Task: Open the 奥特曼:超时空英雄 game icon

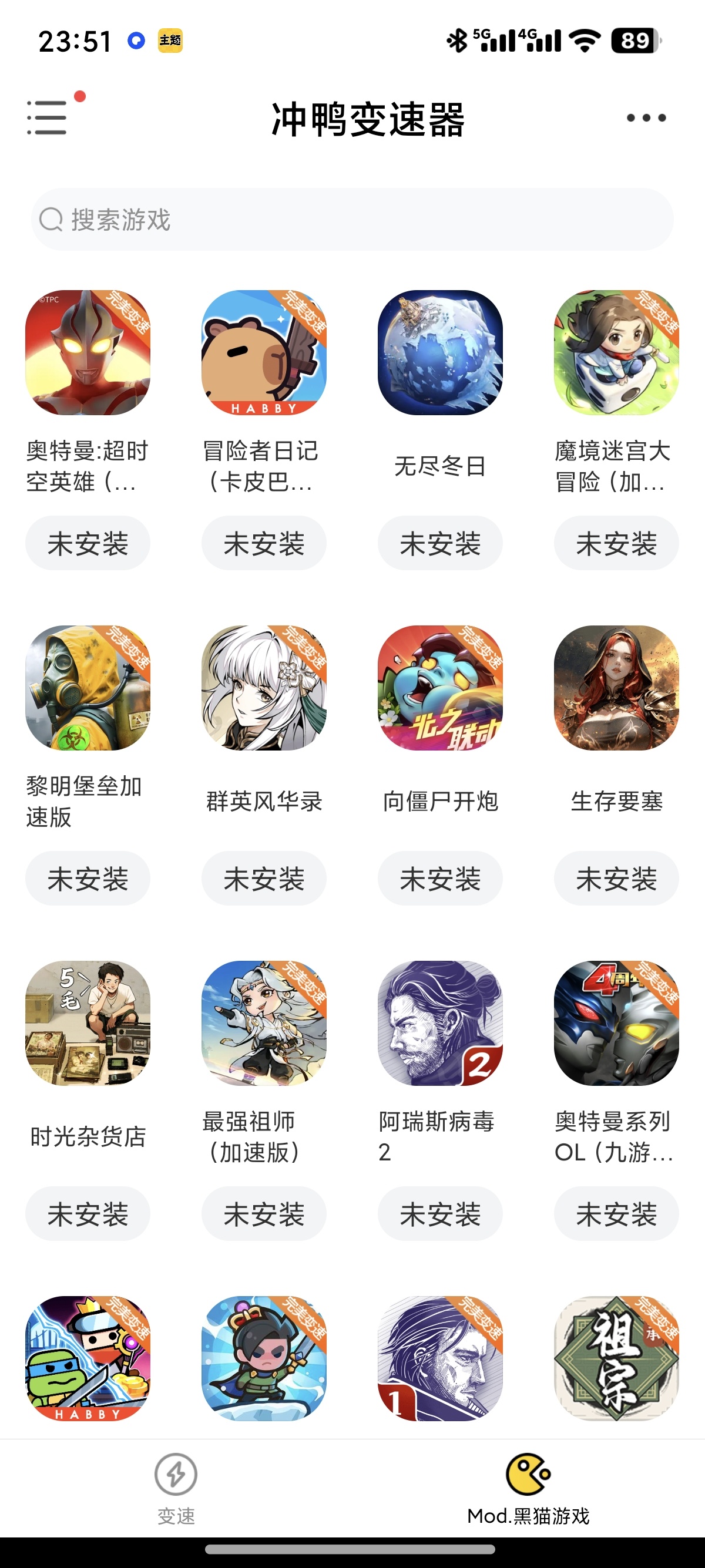Action: click(x=88, y=352)
